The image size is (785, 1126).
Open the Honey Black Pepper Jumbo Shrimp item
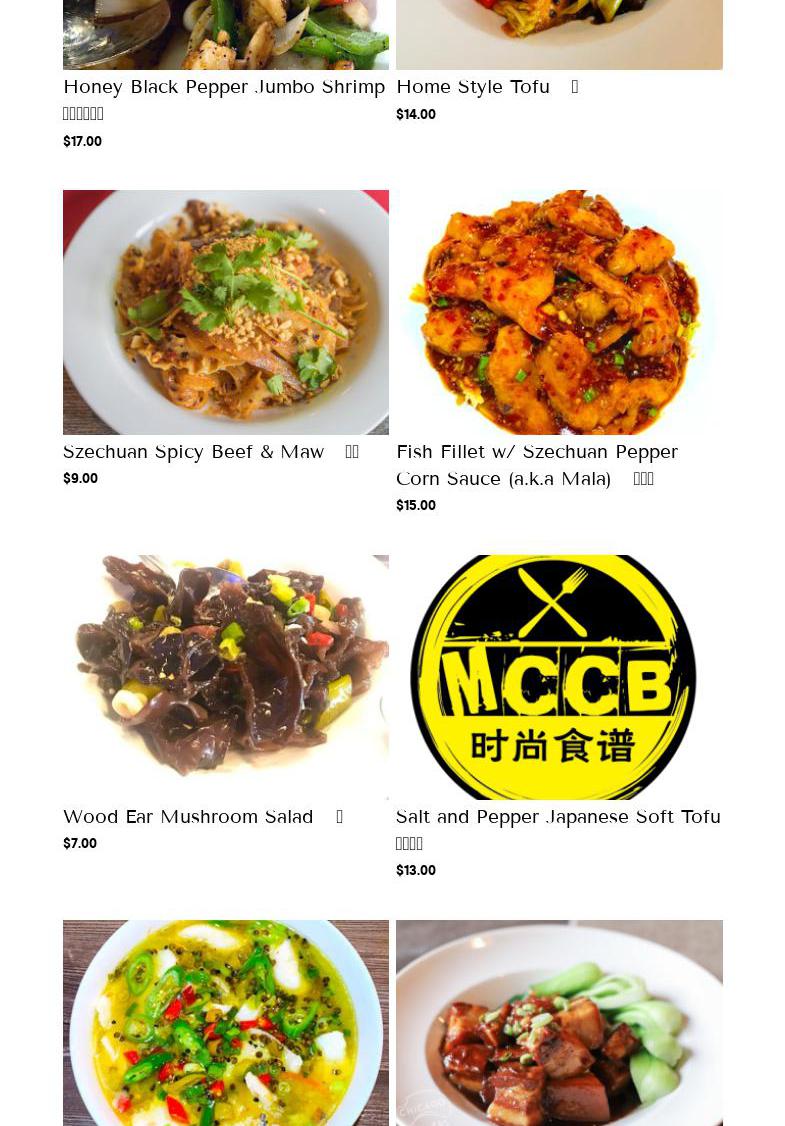click(x=224, y=87)
